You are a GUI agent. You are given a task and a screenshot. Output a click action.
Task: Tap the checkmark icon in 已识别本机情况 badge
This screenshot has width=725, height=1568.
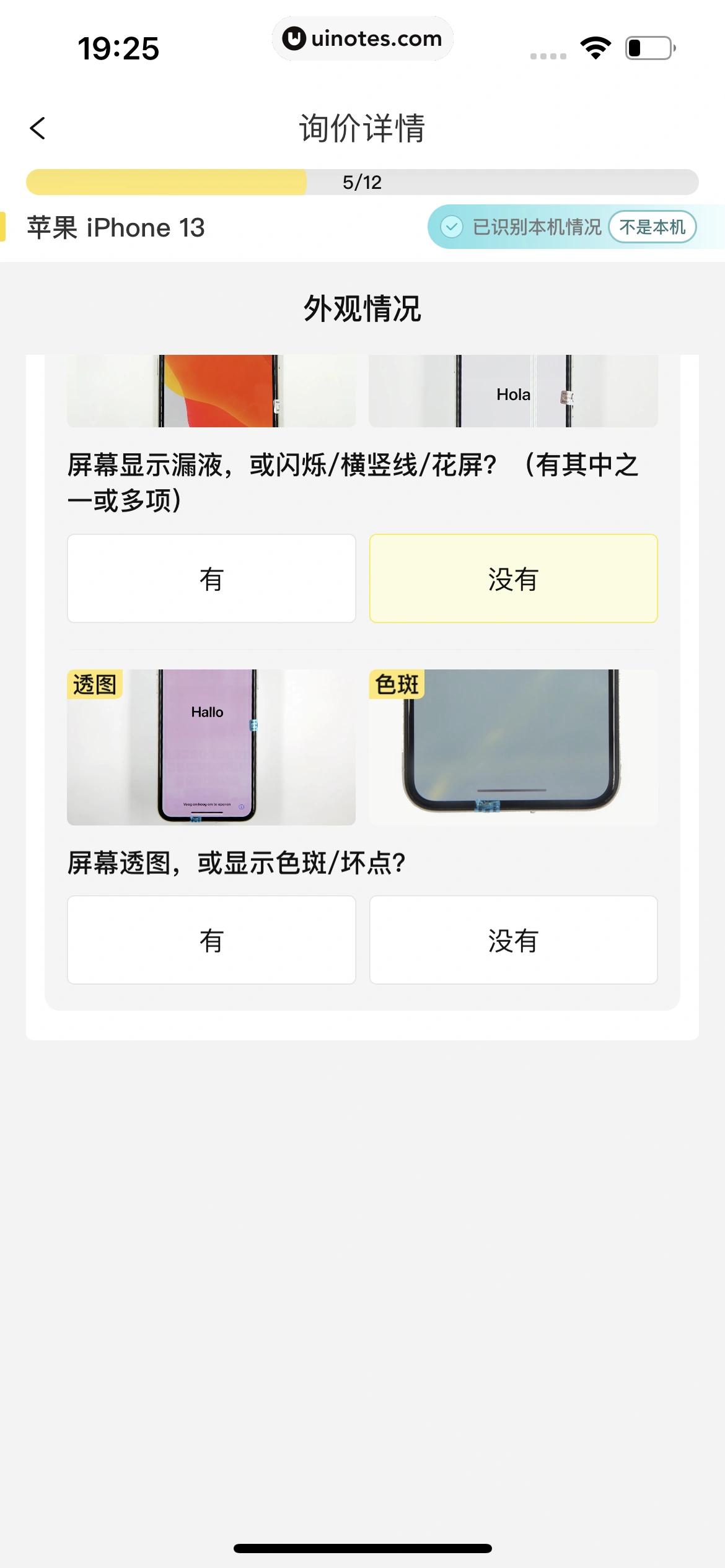(452, 227)
